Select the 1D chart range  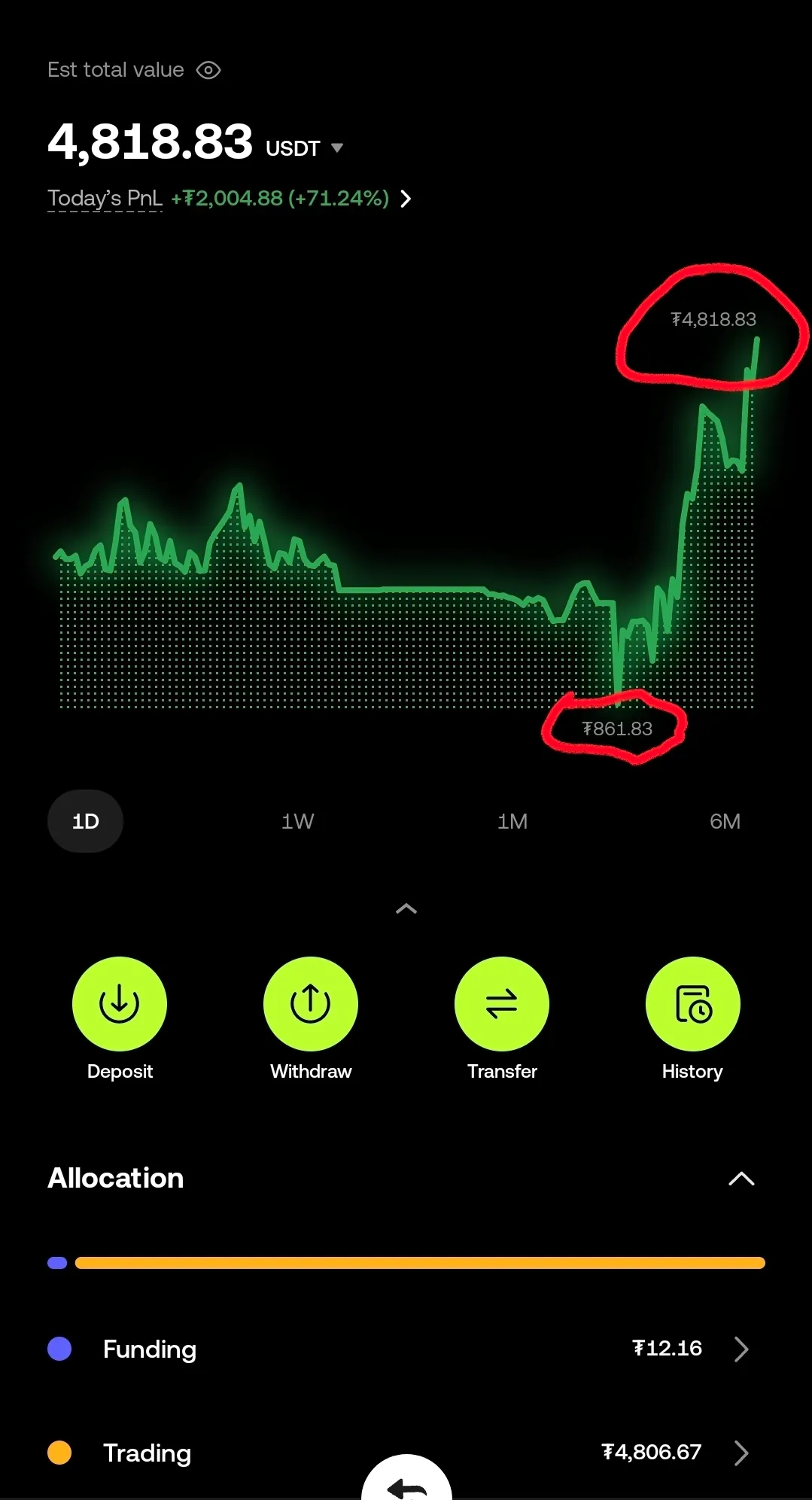[x=85, y=821]
